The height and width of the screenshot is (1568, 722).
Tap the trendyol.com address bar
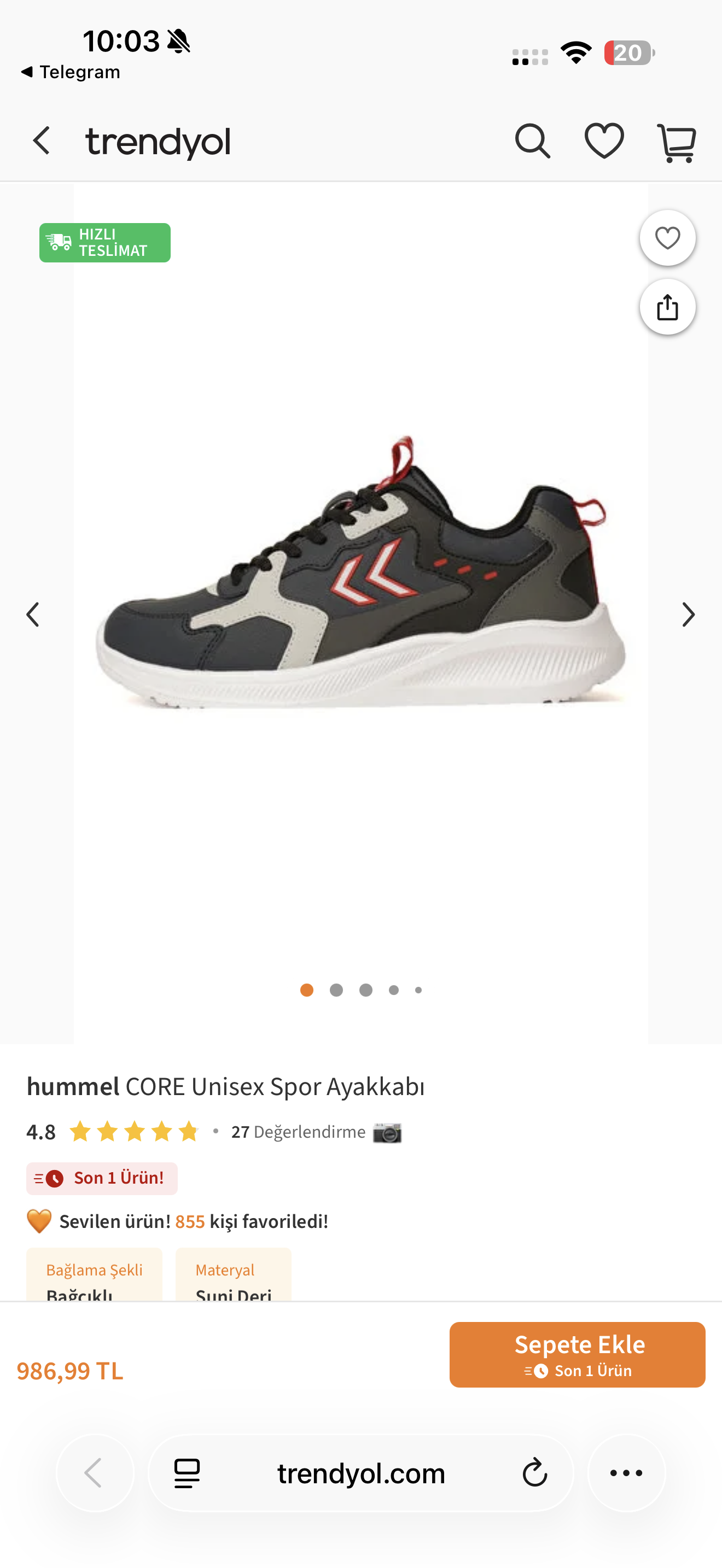pos(360,1473)
